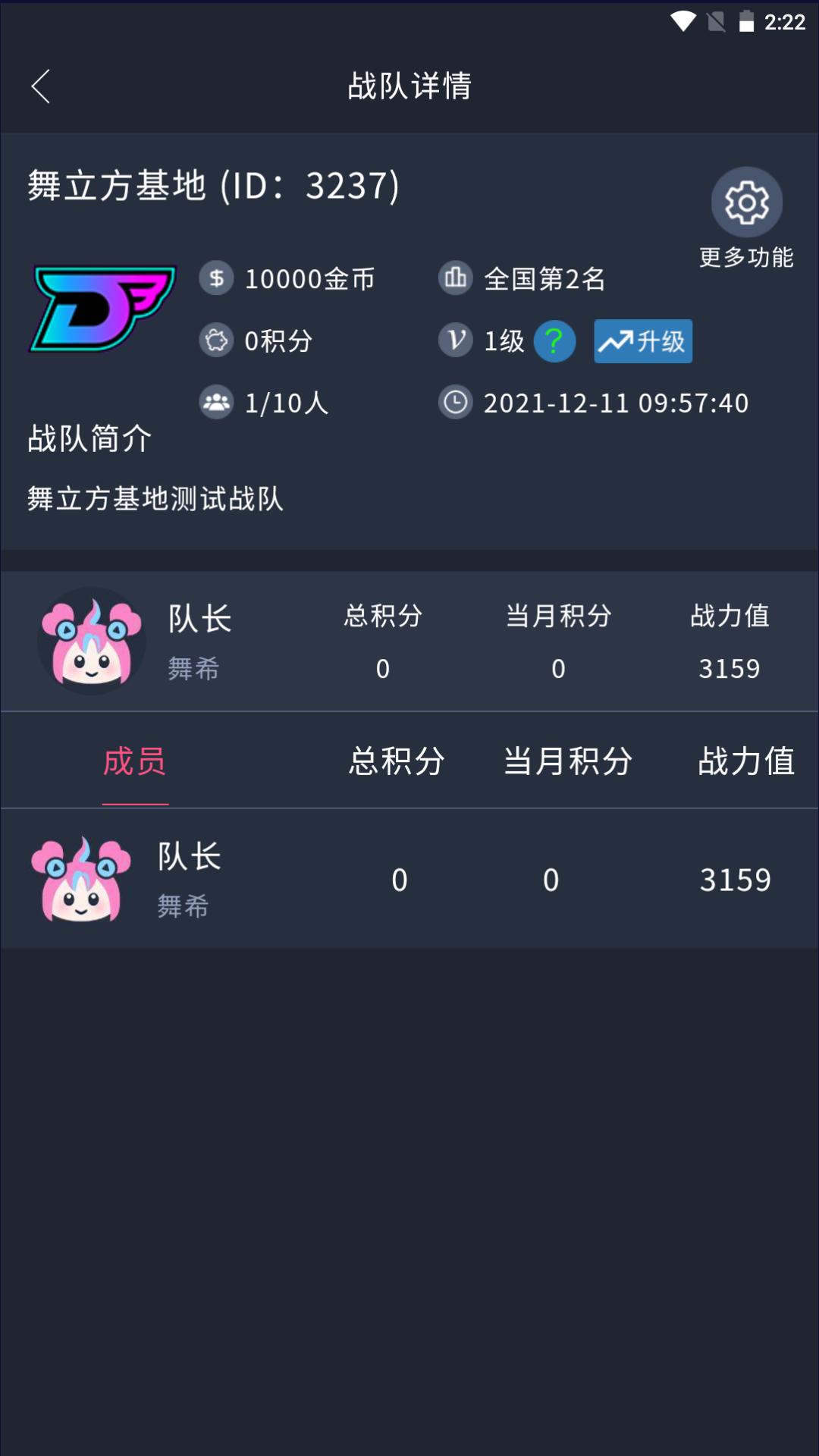Click the 战力值 column header
This screenshot has width=819, height=1456.
coord(745,762)
